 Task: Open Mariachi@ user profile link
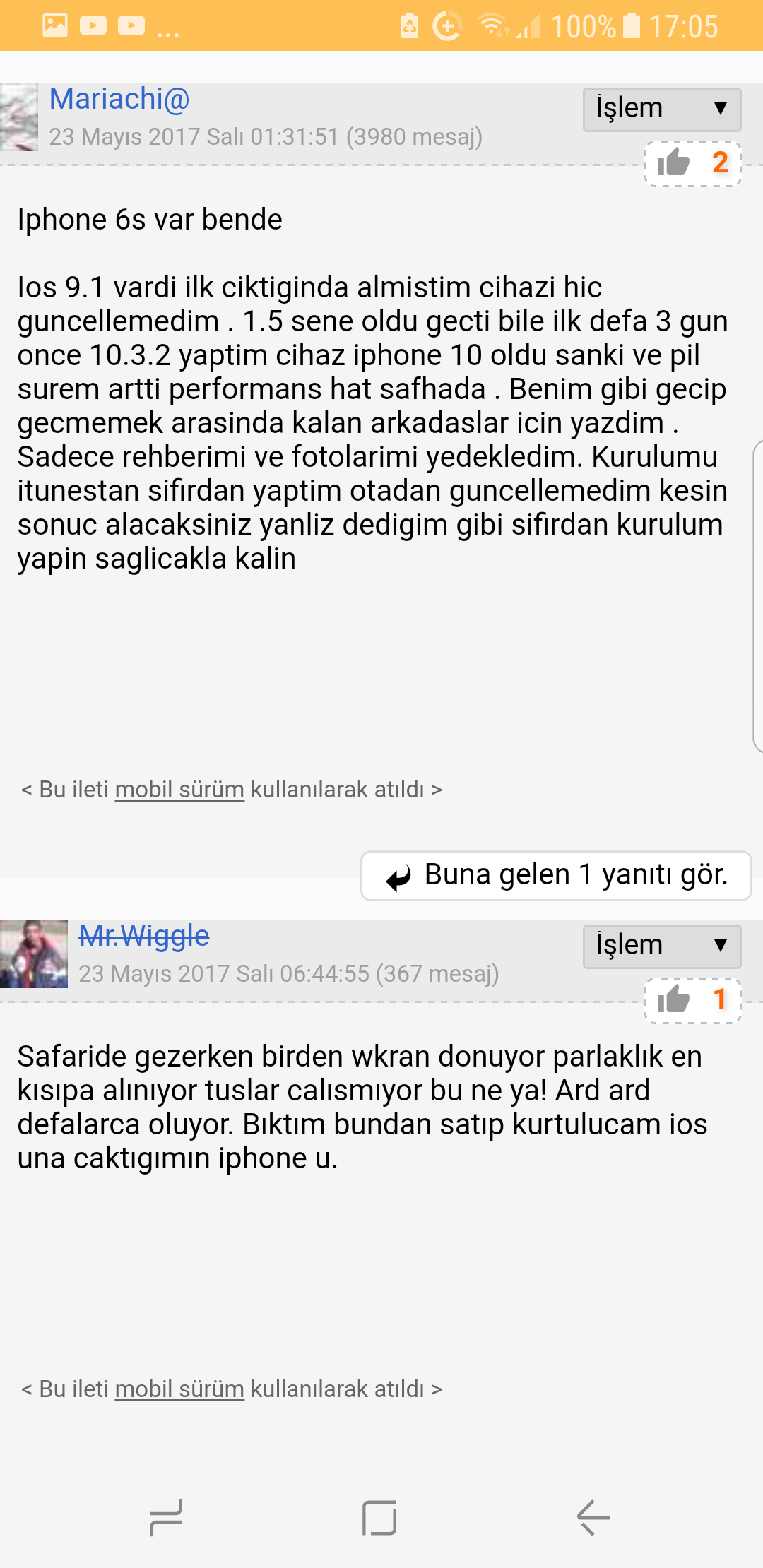tap(119, 99)
